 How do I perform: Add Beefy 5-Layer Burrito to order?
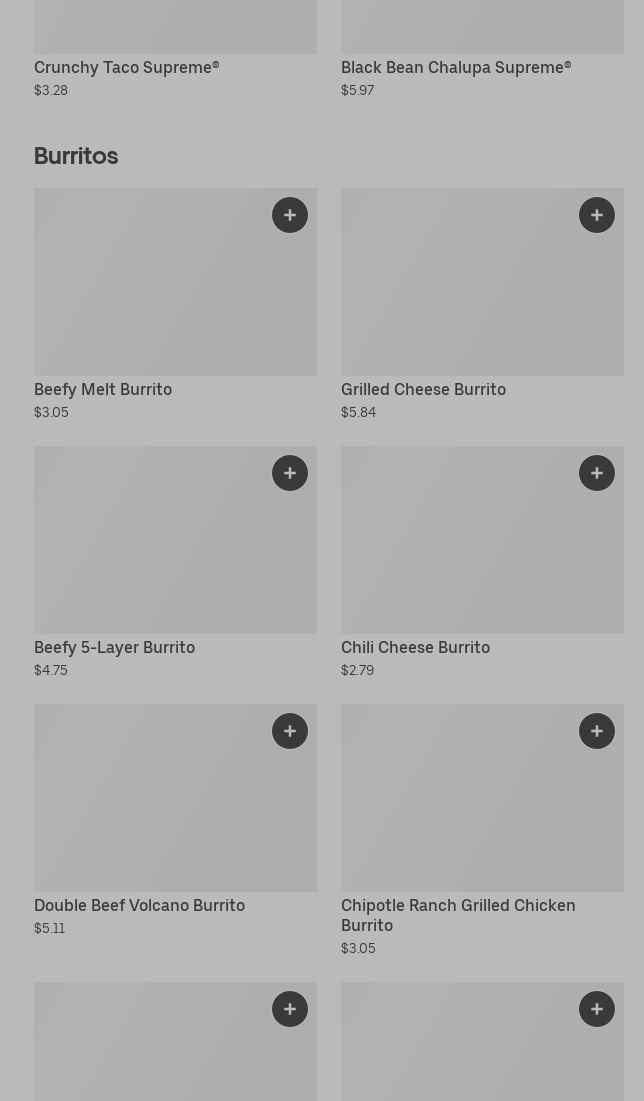[290, 473]
